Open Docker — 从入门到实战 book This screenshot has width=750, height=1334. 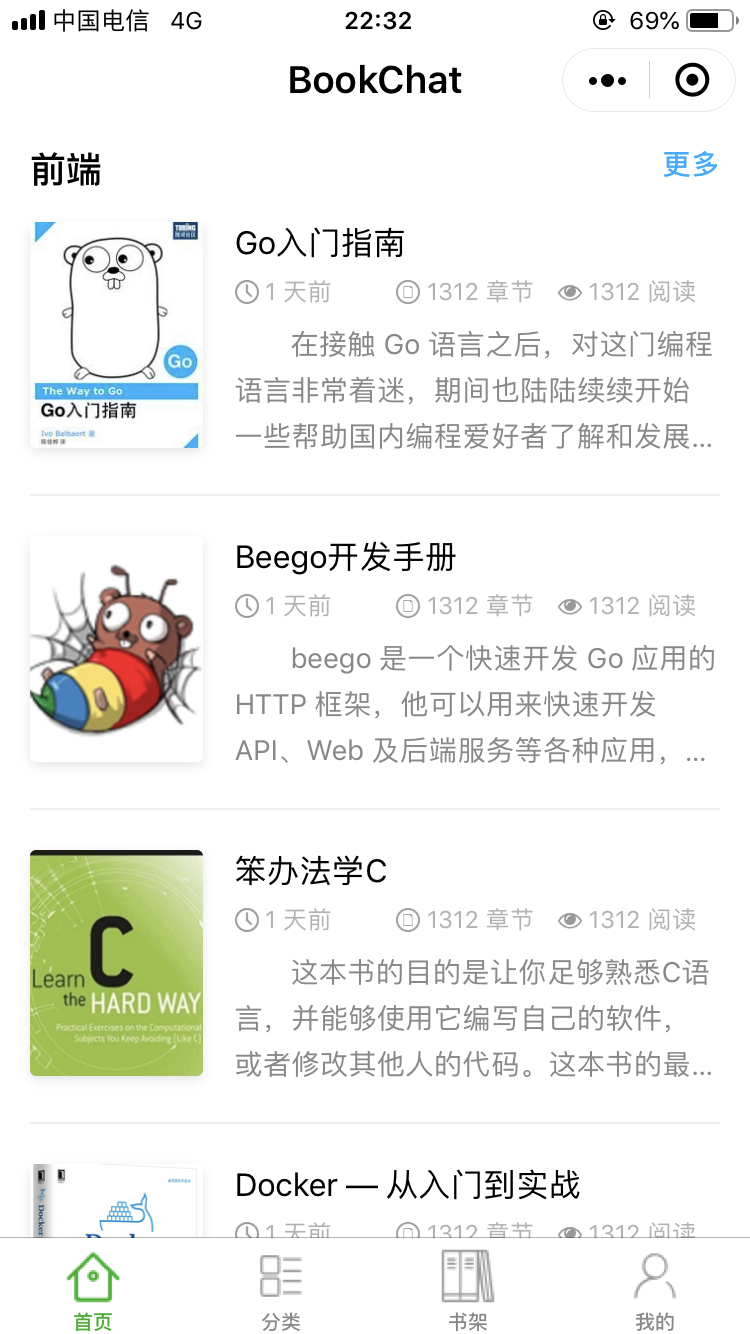tap(375, 1196)
